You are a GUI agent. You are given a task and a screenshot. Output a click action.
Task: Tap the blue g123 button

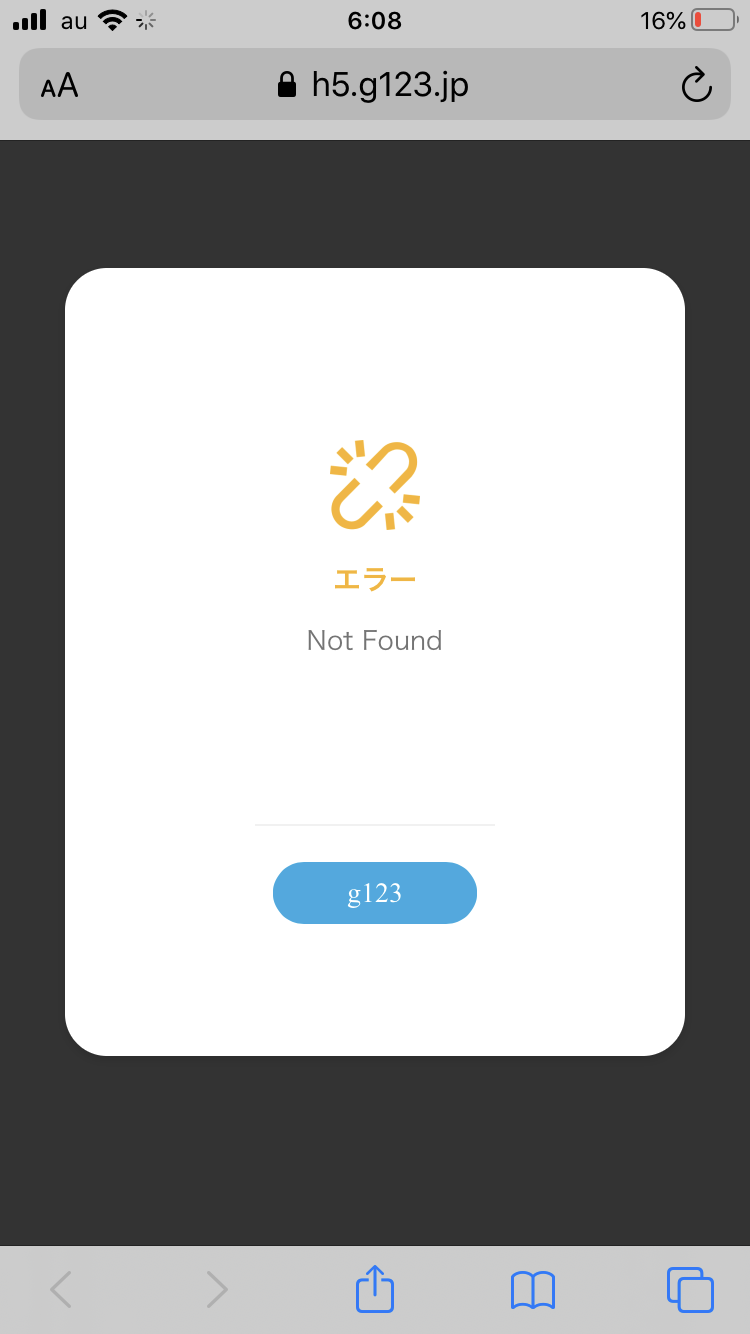pyautogui.click(x=374, y=893)
